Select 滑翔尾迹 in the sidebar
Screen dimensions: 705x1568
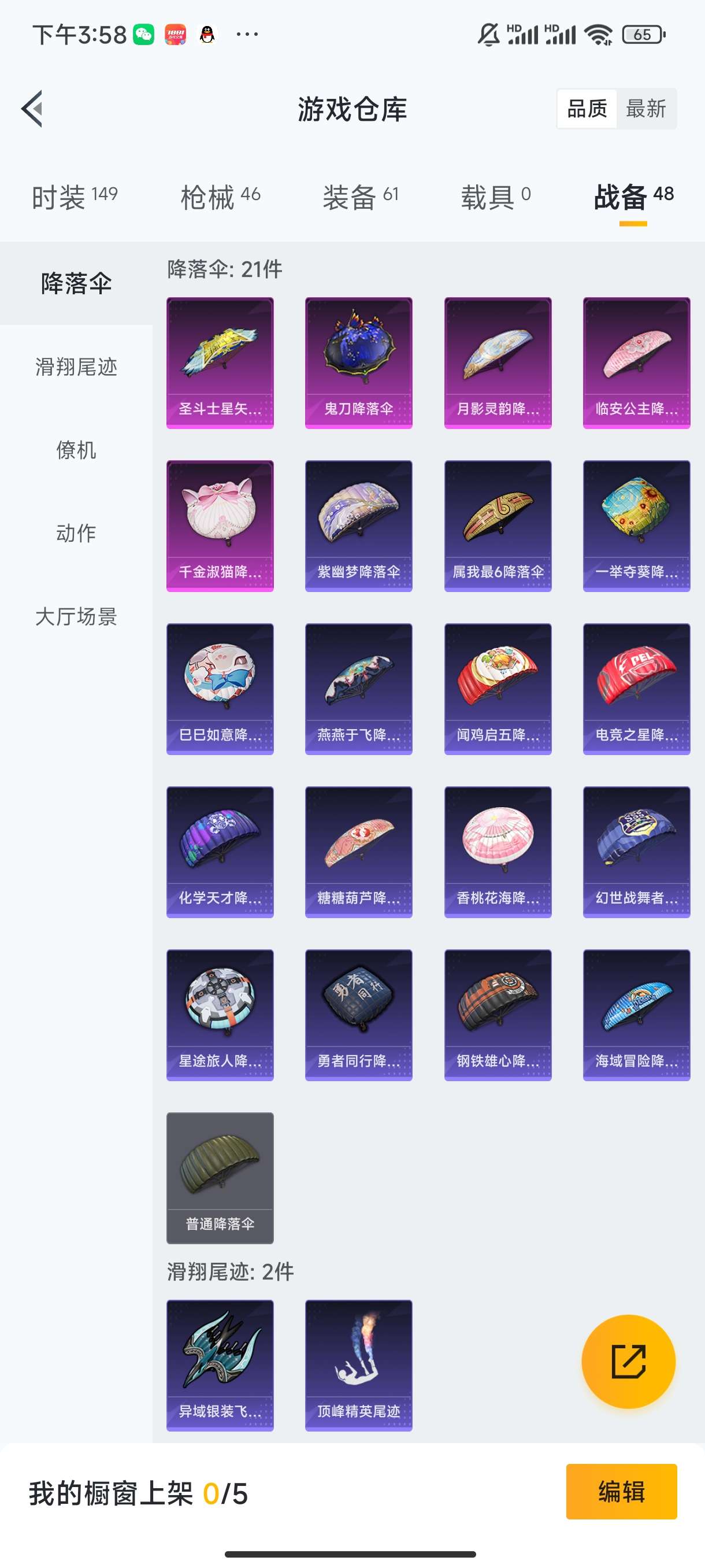tap(76, 367)
